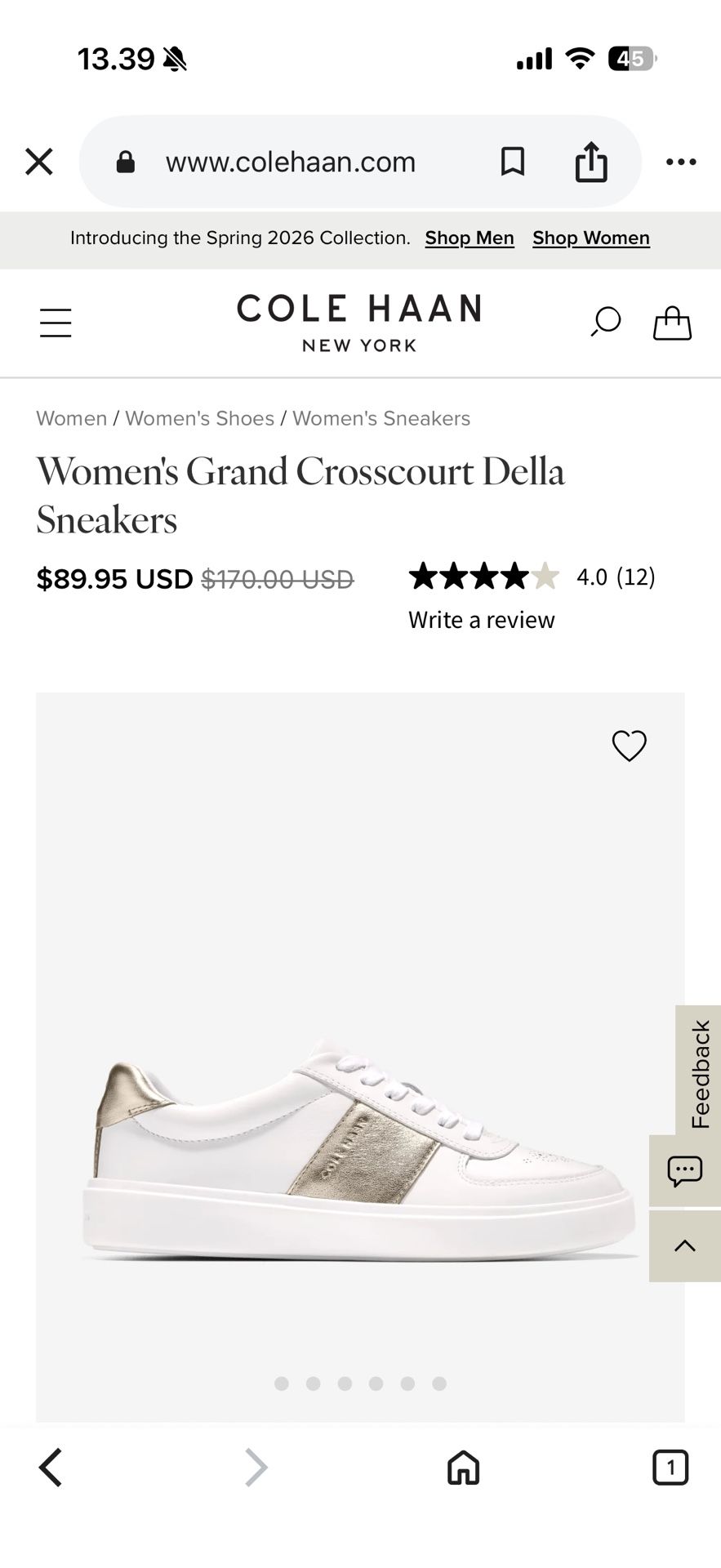
Task: View the shopping bag
Action: 671,322
